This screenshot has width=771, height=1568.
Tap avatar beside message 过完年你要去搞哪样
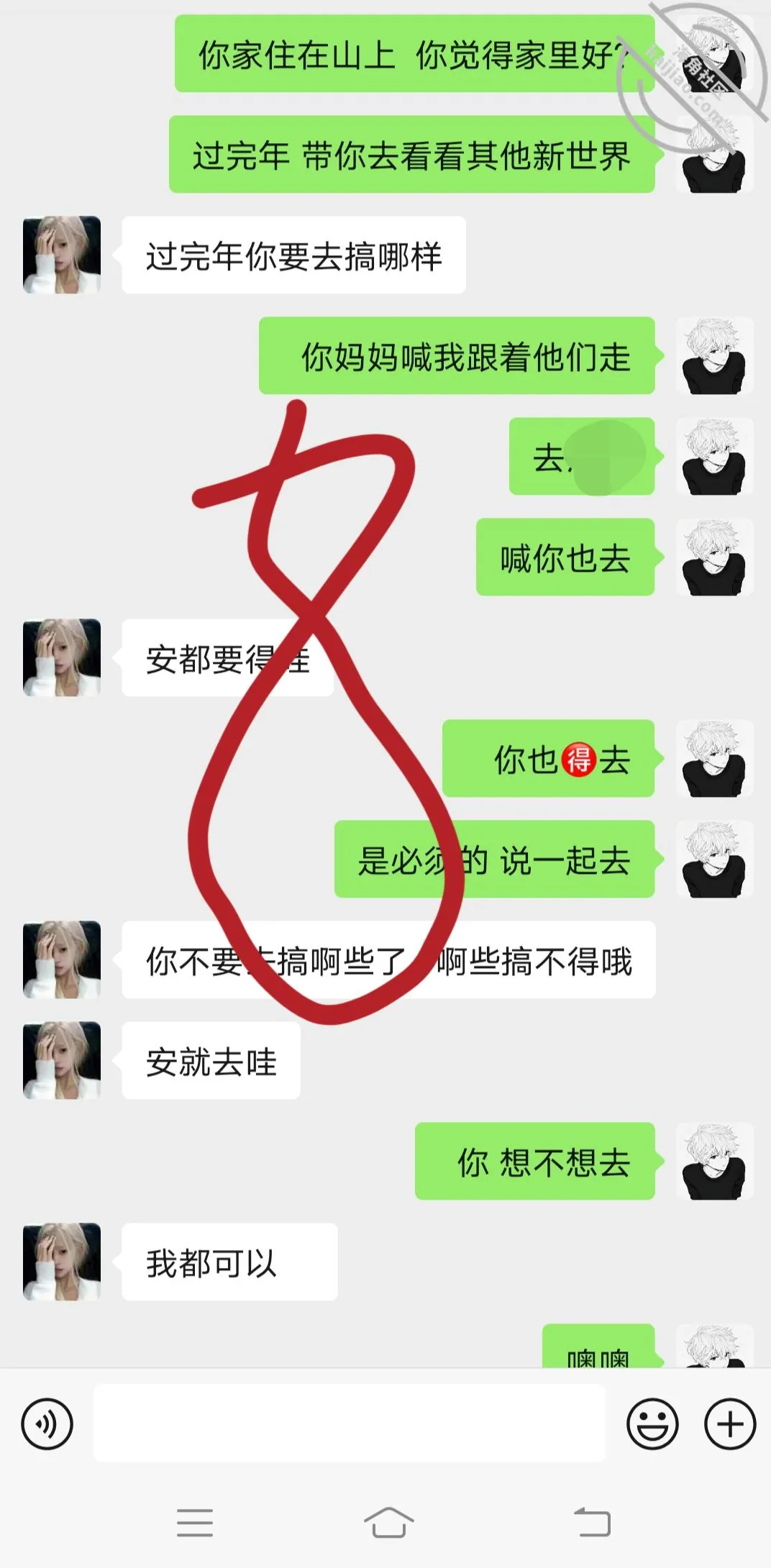[62, 255]
